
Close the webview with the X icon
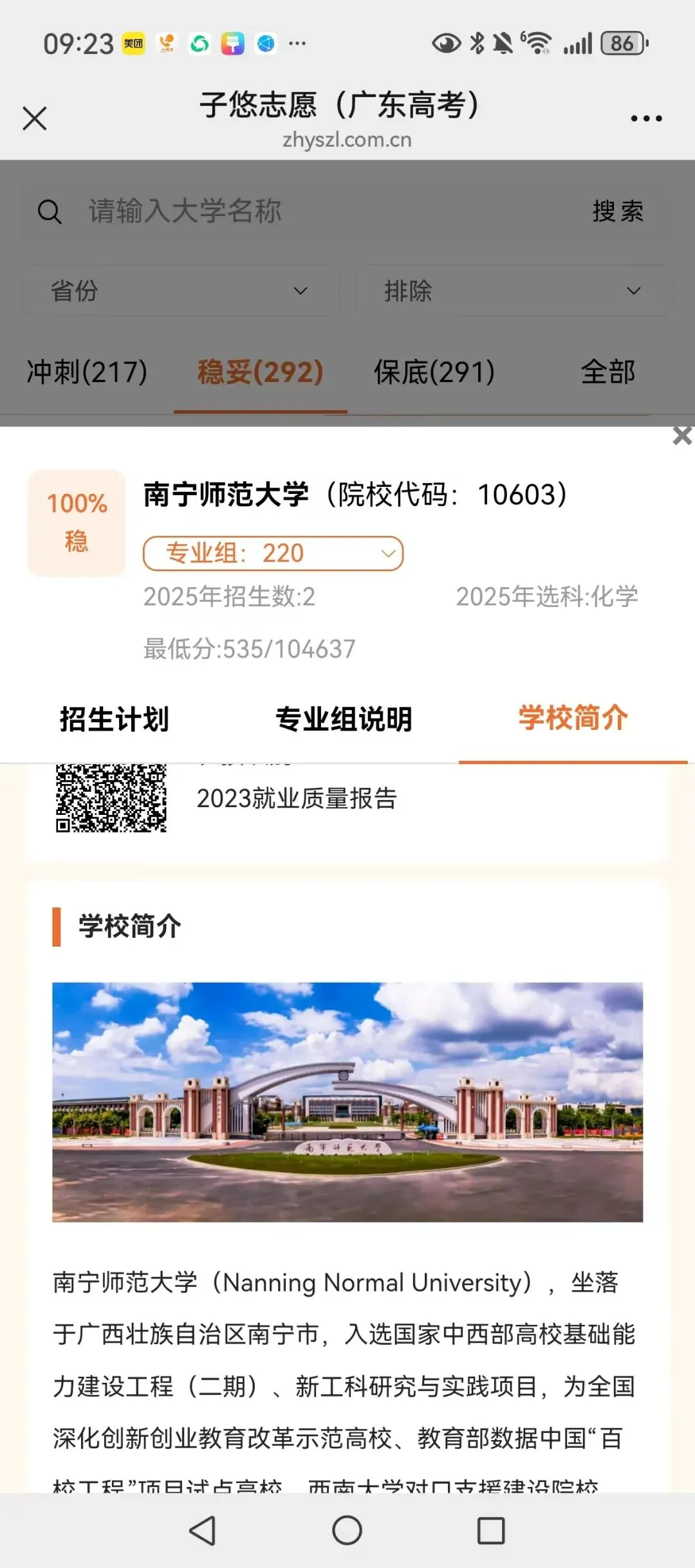coord(35,118)
